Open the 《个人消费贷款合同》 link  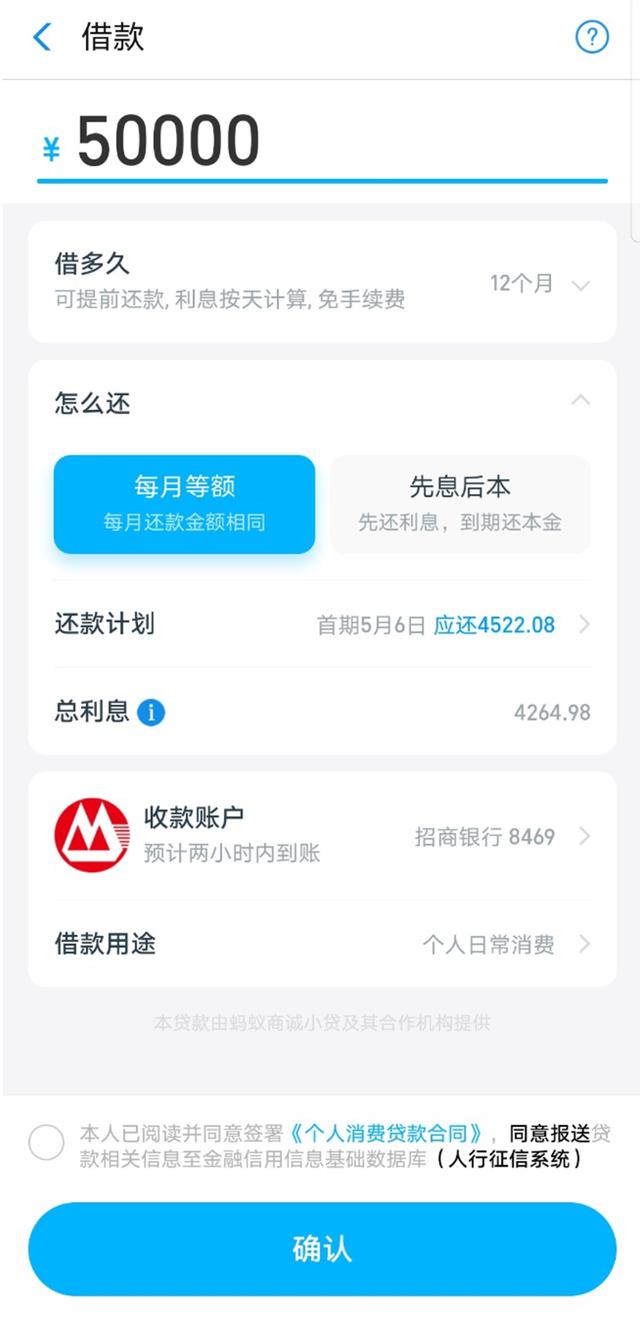(388, 1133)
